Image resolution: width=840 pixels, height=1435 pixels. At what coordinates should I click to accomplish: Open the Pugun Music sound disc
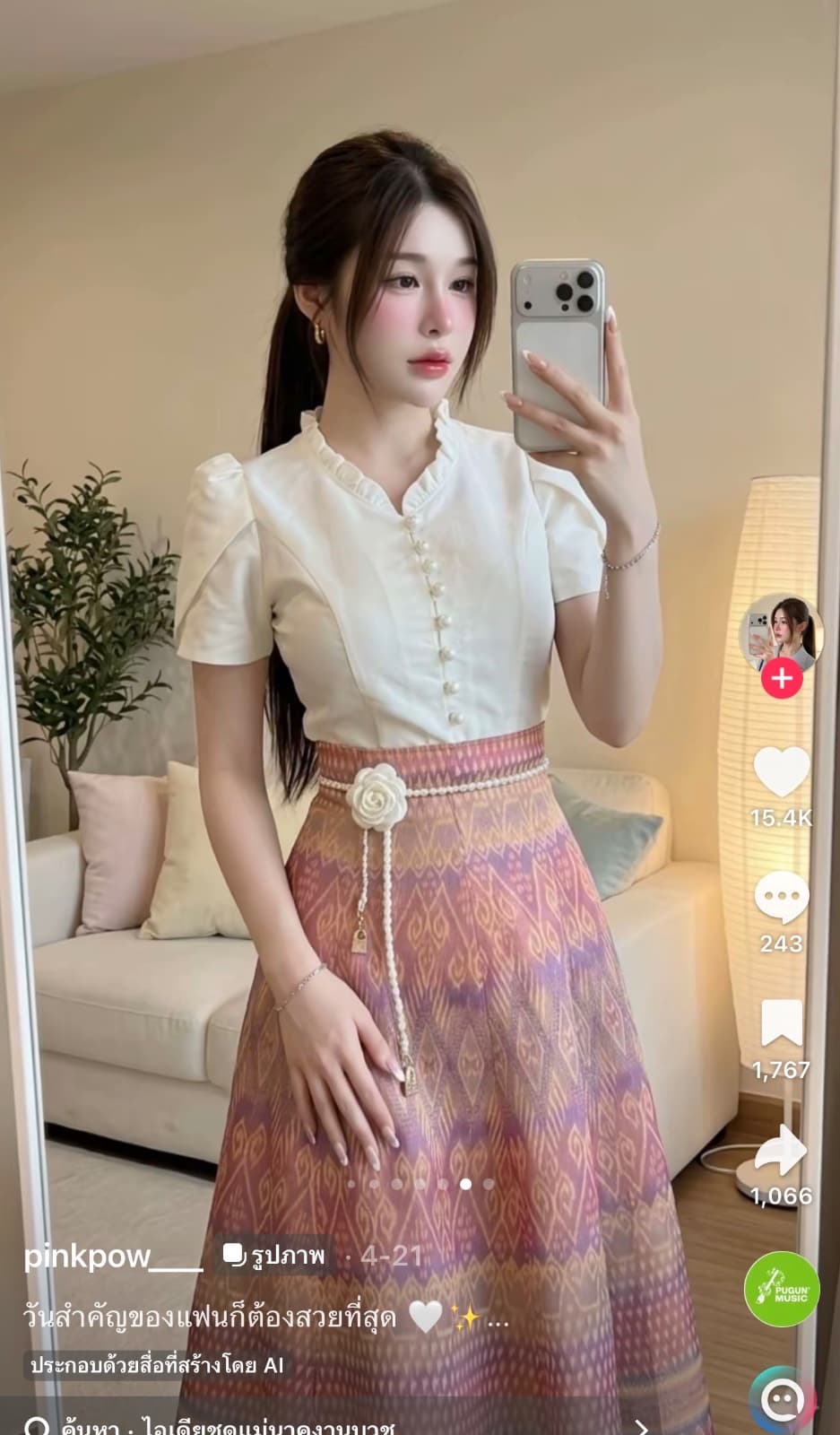click(782, 1289)
